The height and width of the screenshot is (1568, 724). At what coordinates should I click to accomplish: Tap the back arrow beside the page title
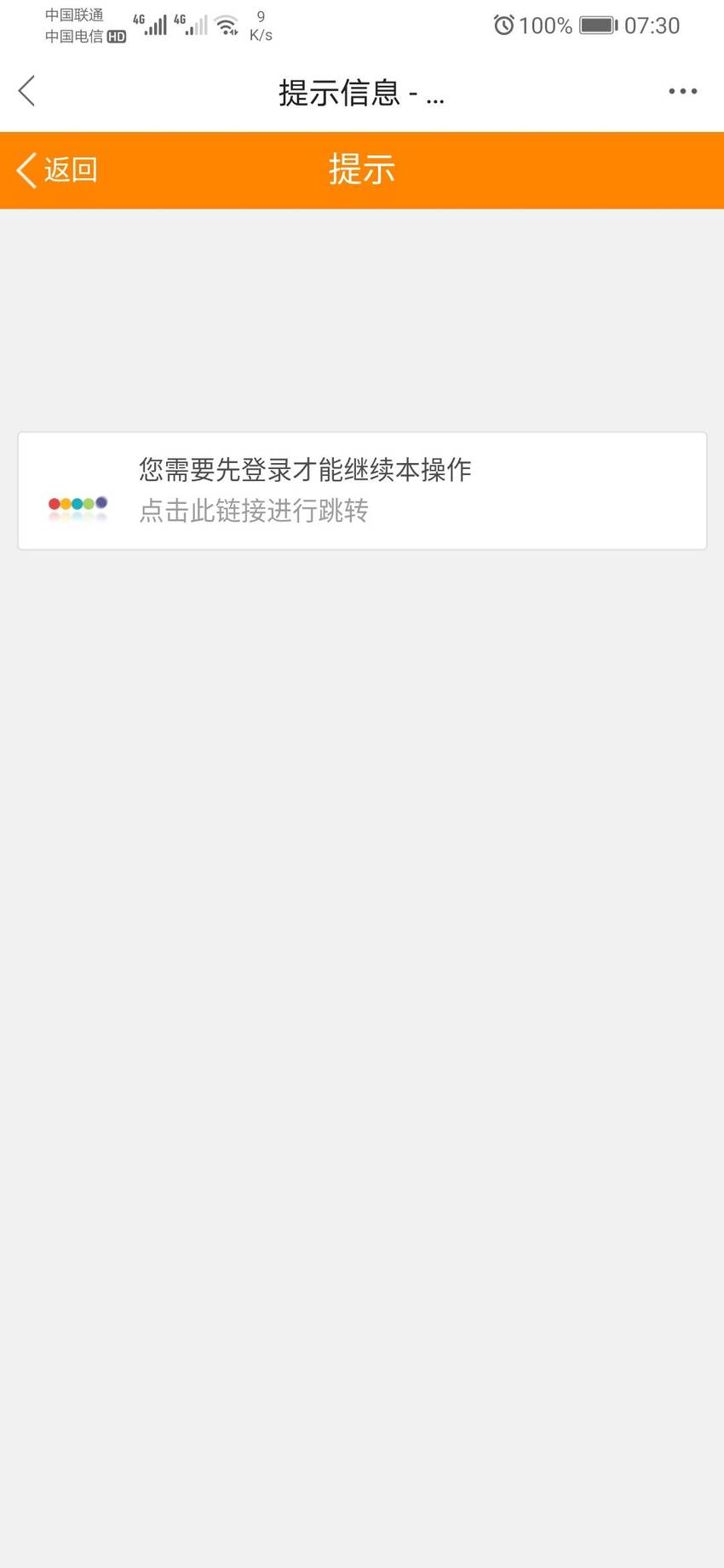click(x=26, y=91)
